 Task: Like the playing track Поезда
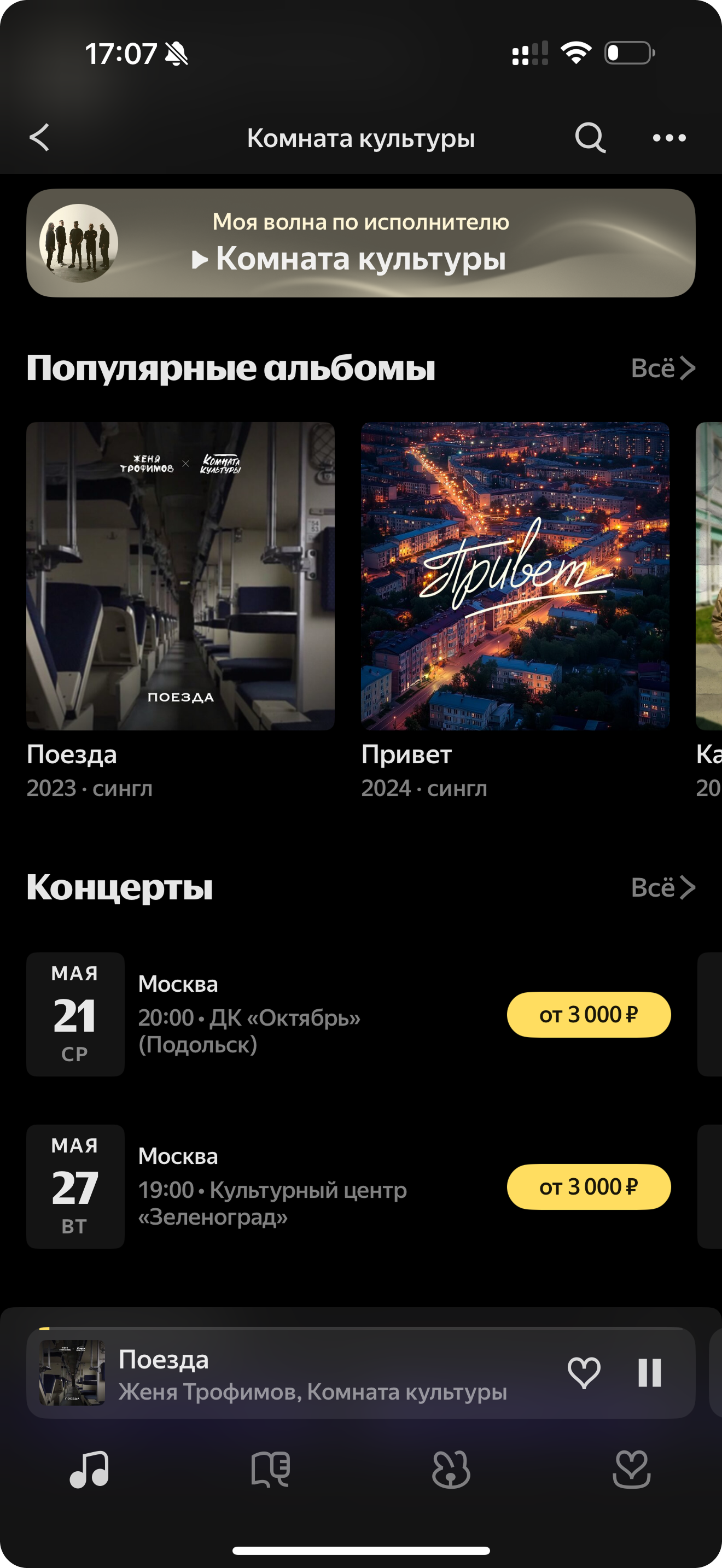(x=584, y=1374)
